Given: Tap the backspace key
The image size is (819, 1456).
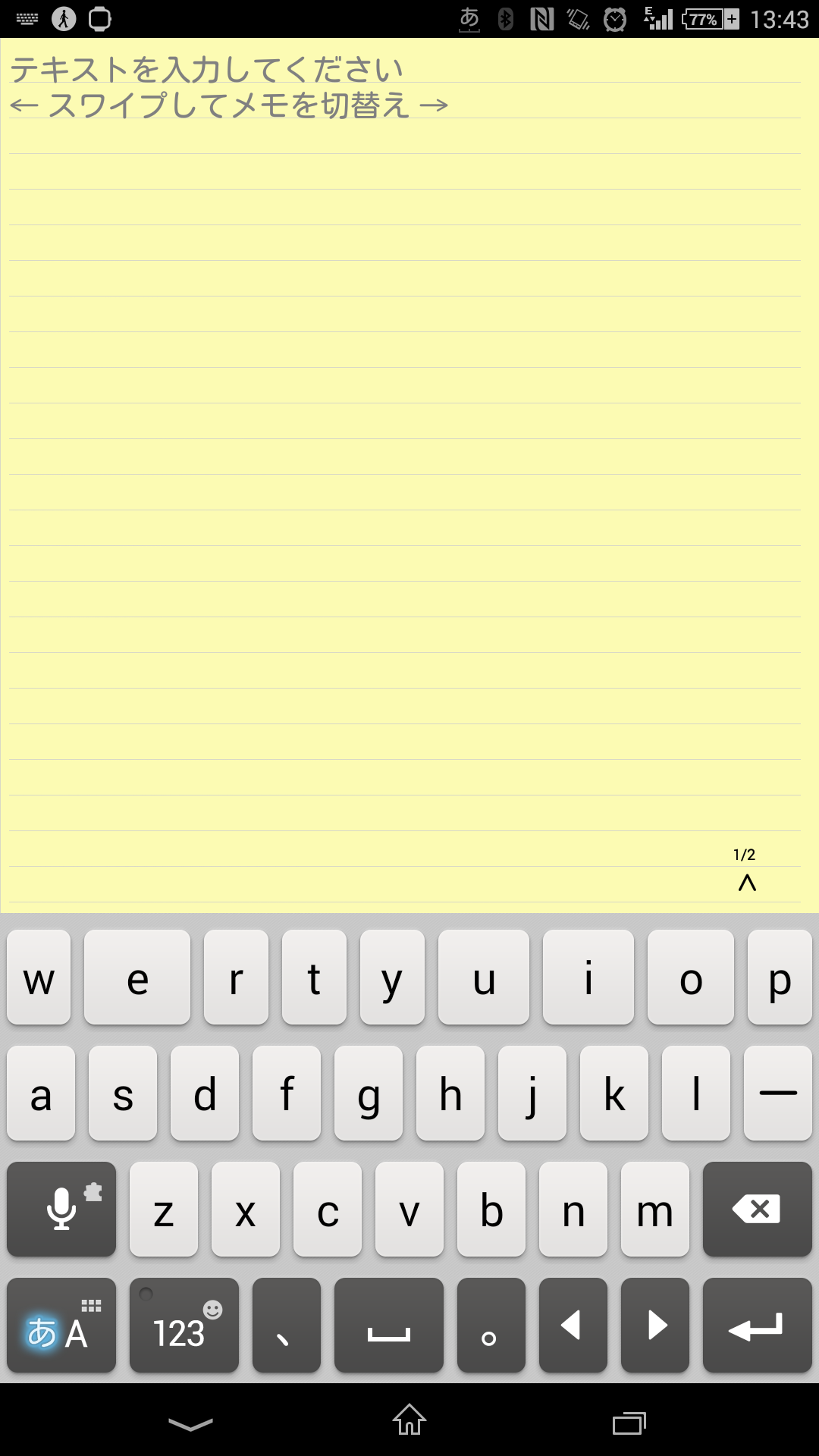Looking at the screenshot, I should pyautogui.click(x=757, y=1209).
